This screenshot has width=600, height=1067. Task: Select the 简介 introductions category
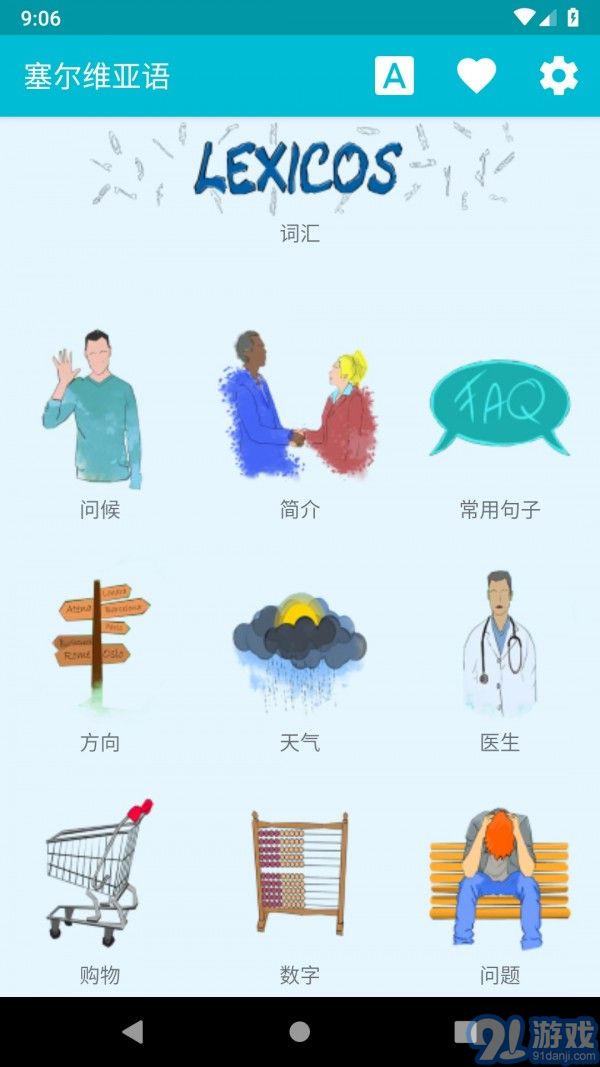pos(299,424)
